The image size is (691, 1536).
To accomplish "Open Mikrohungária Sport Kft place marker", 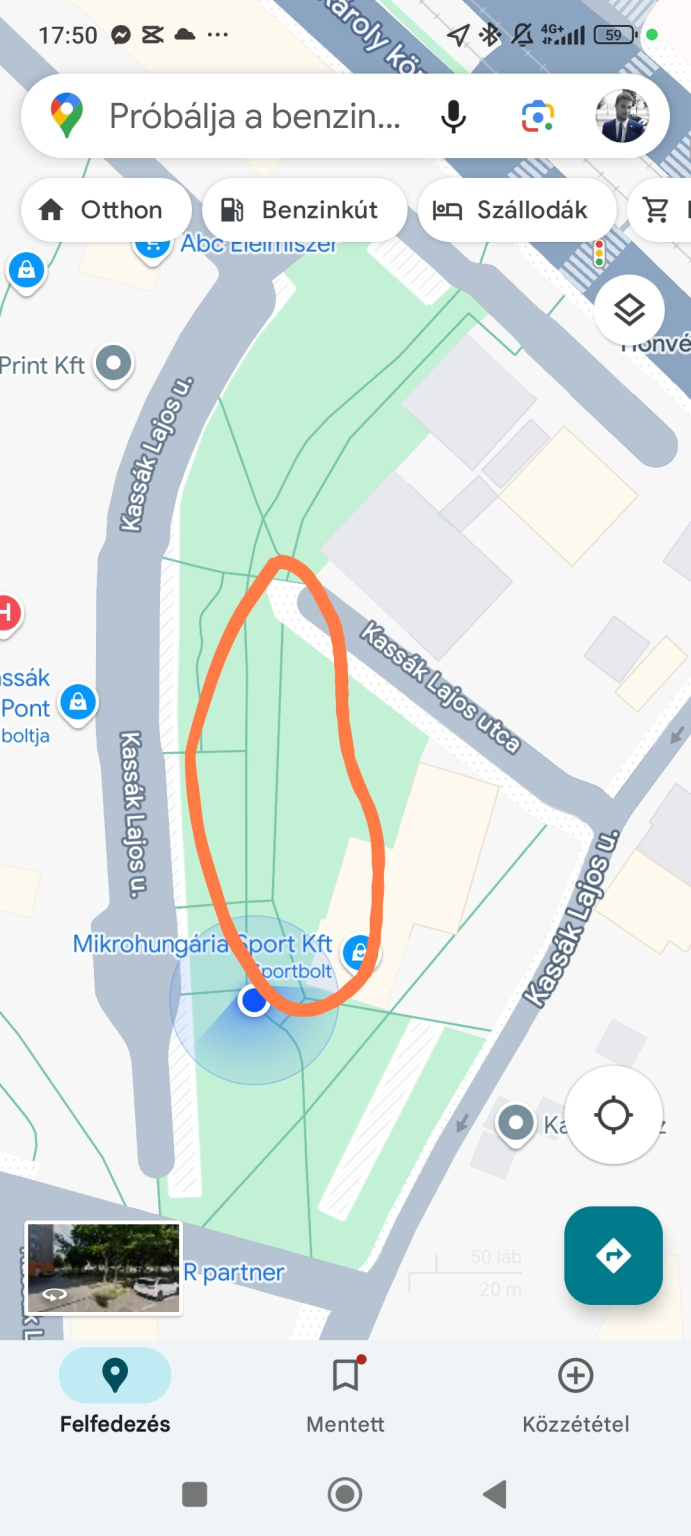I will click(x=357, y=951).
